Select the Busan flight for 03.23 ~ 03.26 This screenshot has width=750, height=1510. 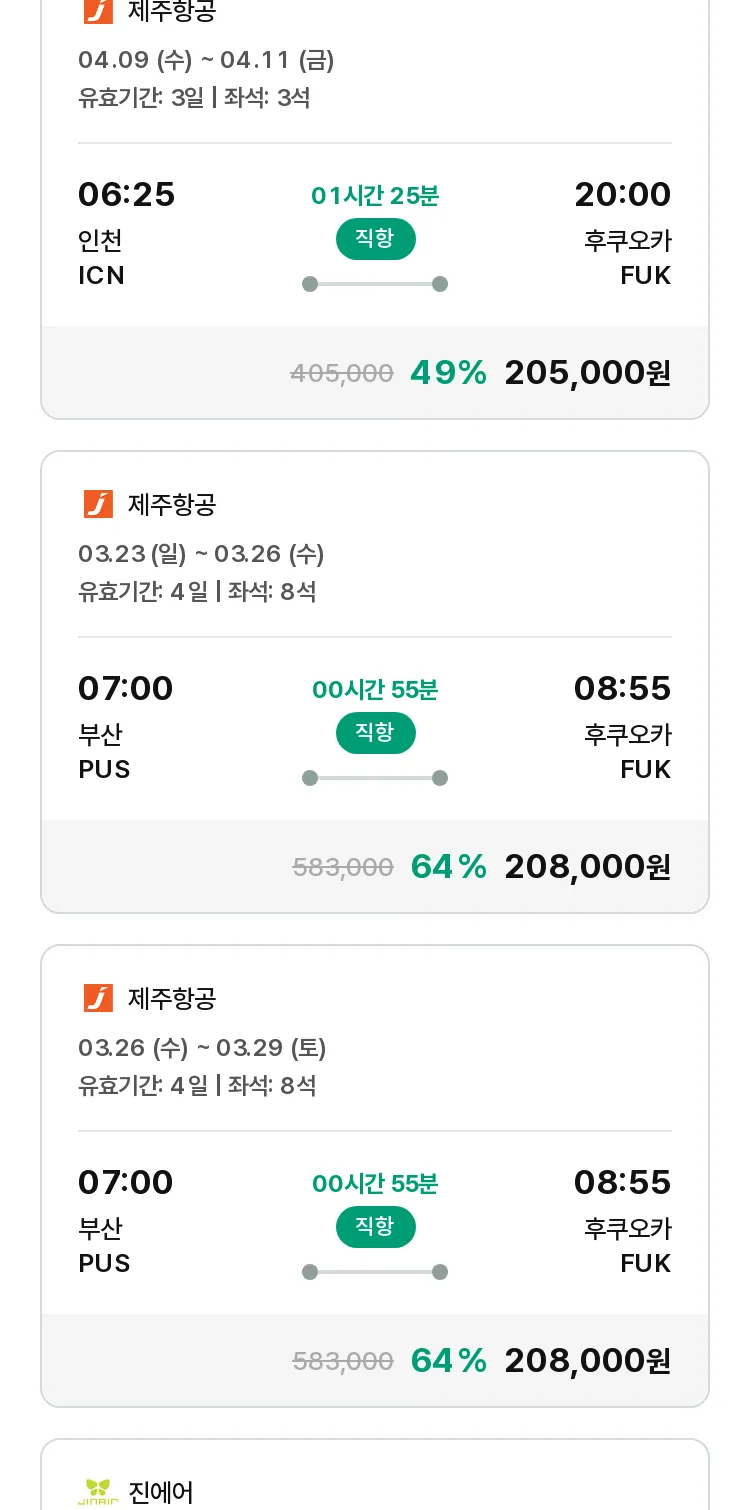[x=375, y=682]
